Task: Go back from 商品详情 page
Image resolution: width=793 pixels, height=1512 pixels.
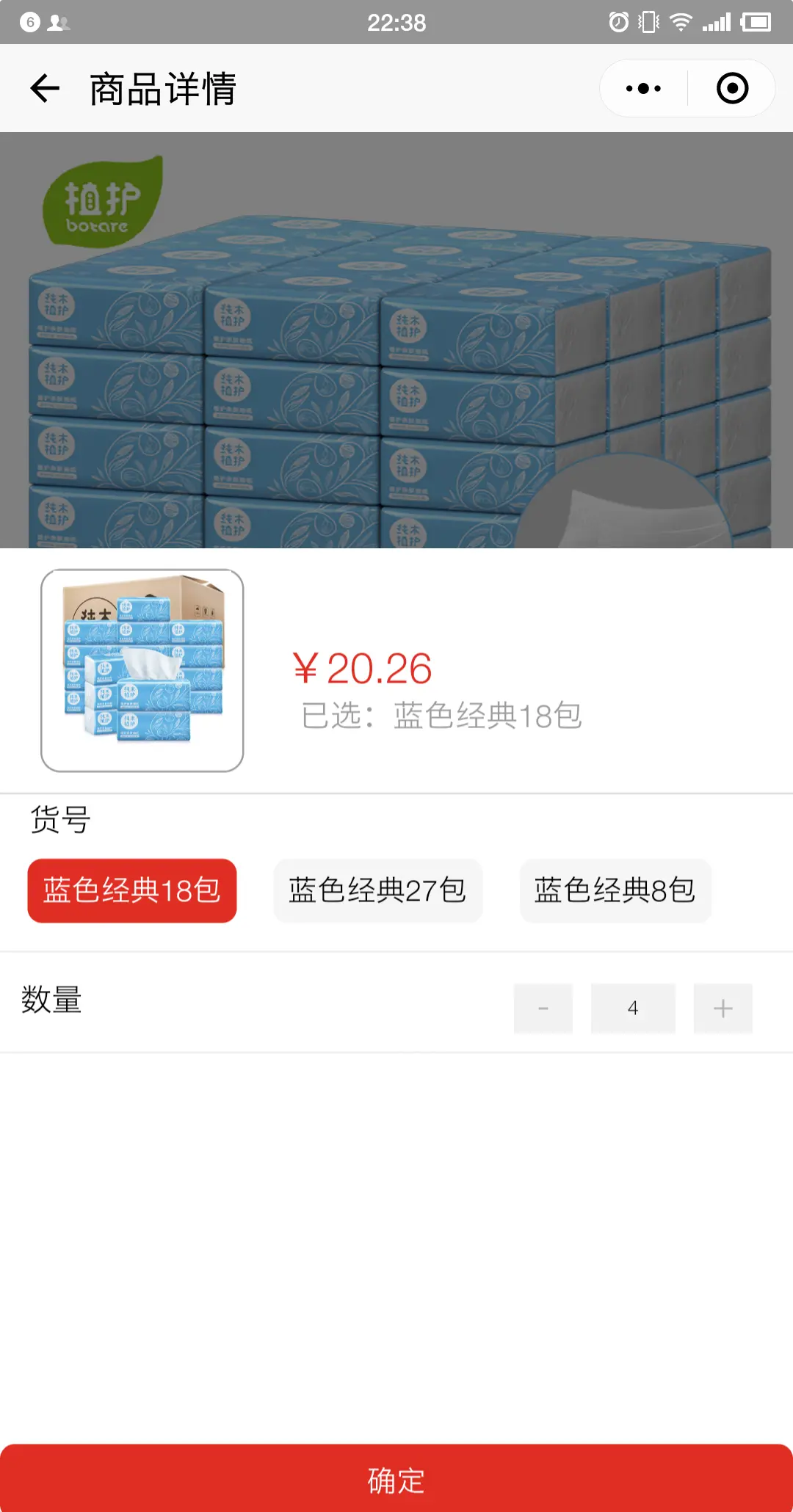Action: tap(45, 89)
